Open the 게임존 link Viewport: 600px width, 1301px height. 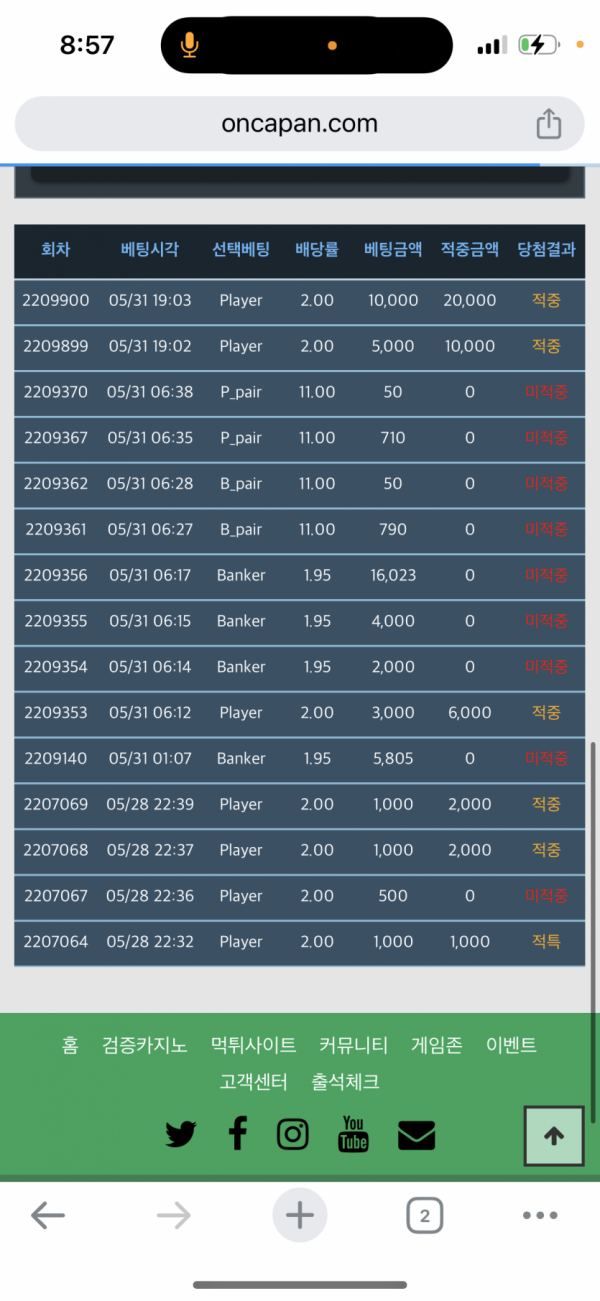pos(436,1046)
